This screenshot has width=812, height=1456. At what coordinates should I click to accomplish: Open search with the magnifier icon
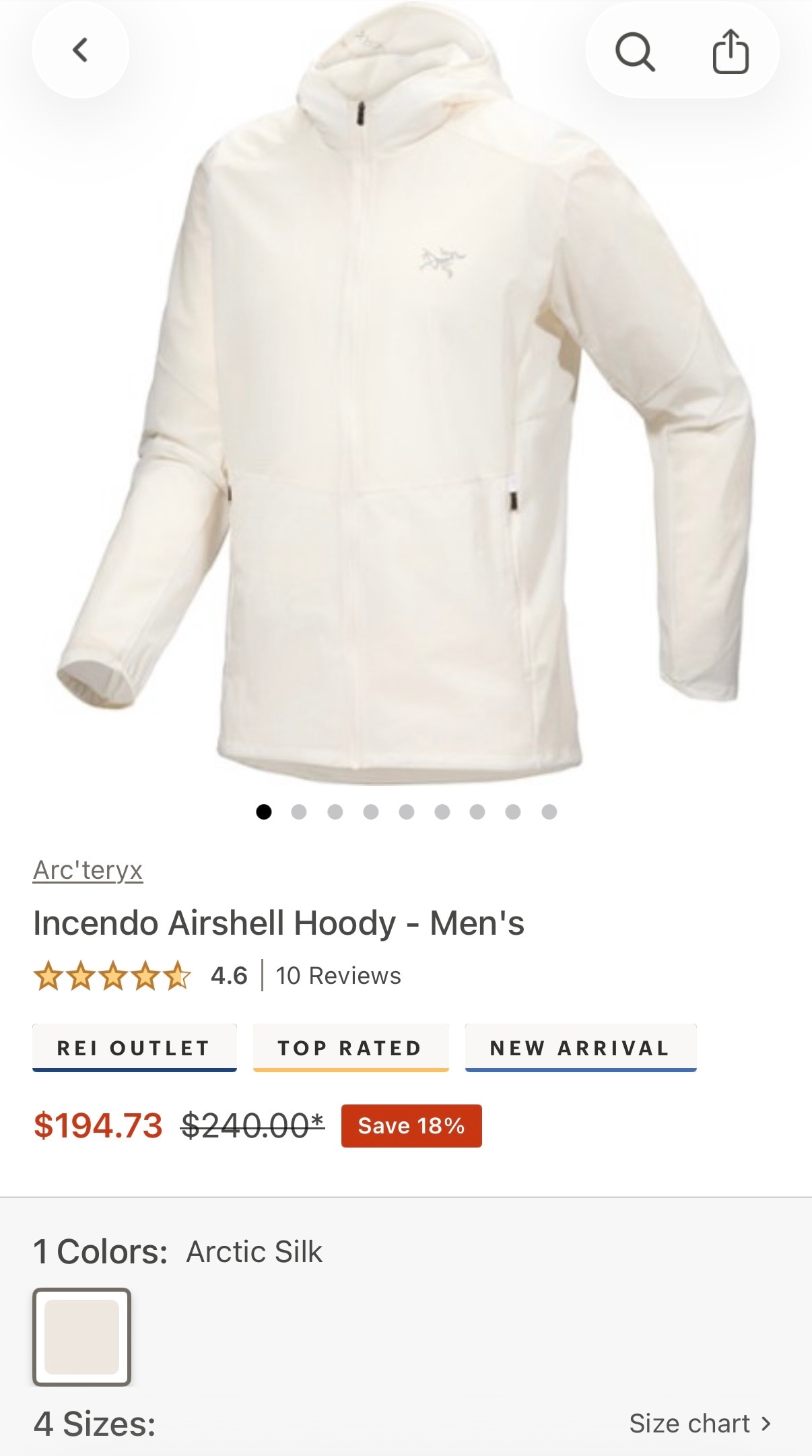634,52
